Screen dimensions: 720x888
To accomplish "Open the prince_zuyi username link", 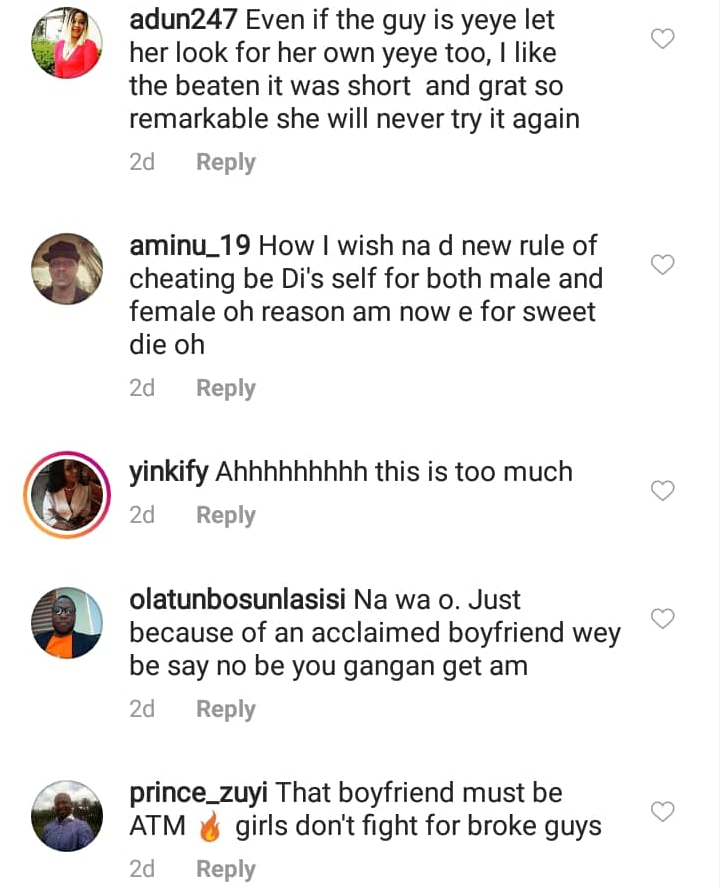I will pos(199,793).
